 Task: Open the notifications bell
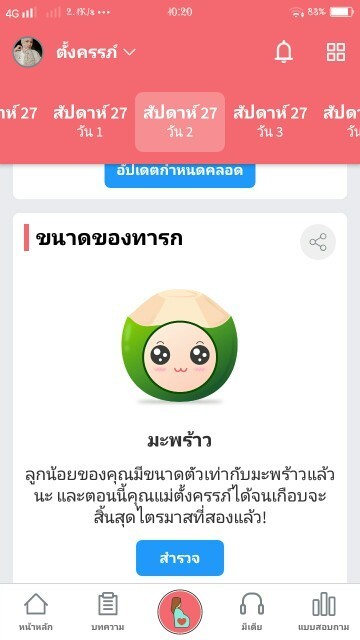coord(284,52)
